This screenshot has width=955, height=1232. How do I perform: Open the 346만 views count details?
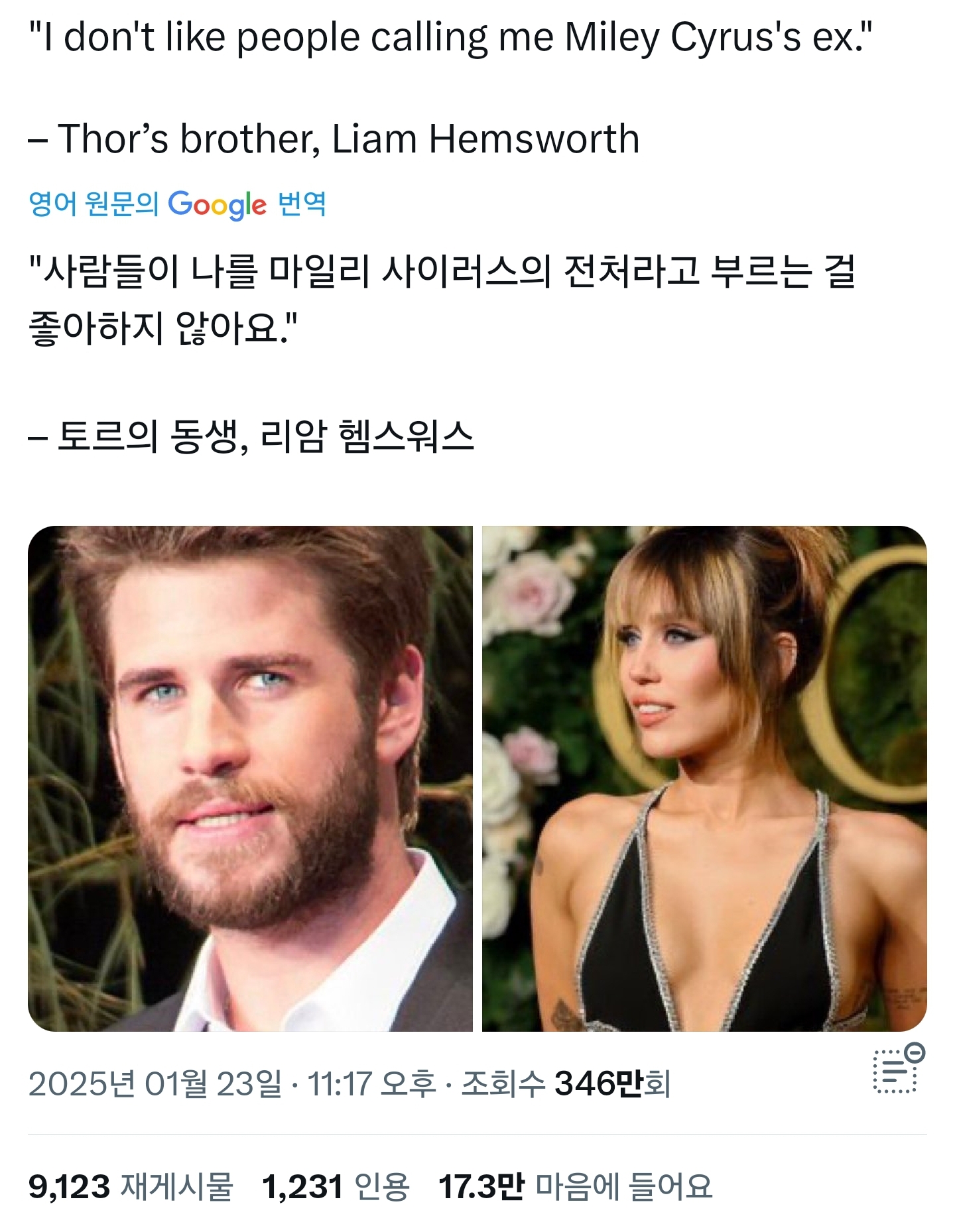(x=565, y=1084)
